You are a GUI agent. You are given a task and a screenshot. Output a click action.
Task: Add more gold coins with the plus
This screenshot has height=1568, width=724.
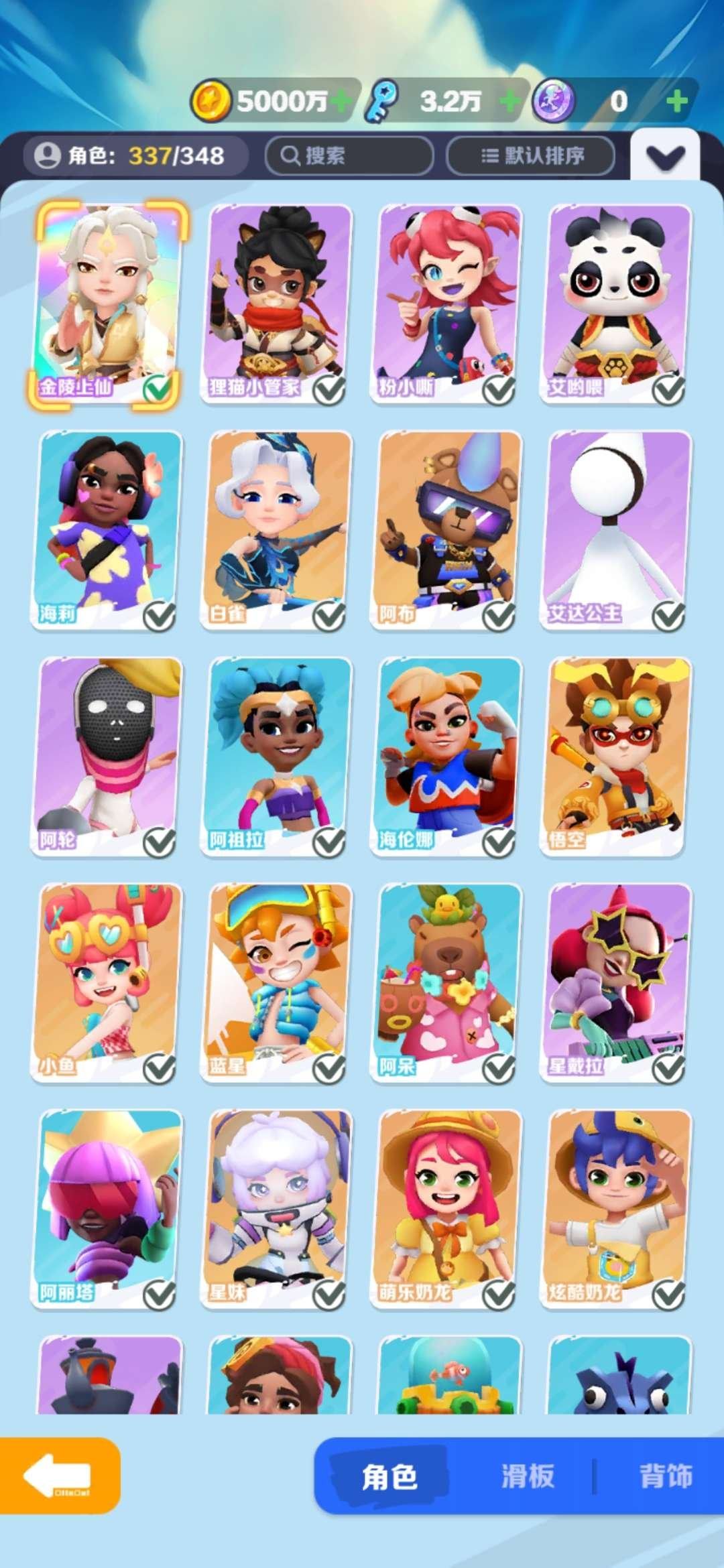point(341,101)
